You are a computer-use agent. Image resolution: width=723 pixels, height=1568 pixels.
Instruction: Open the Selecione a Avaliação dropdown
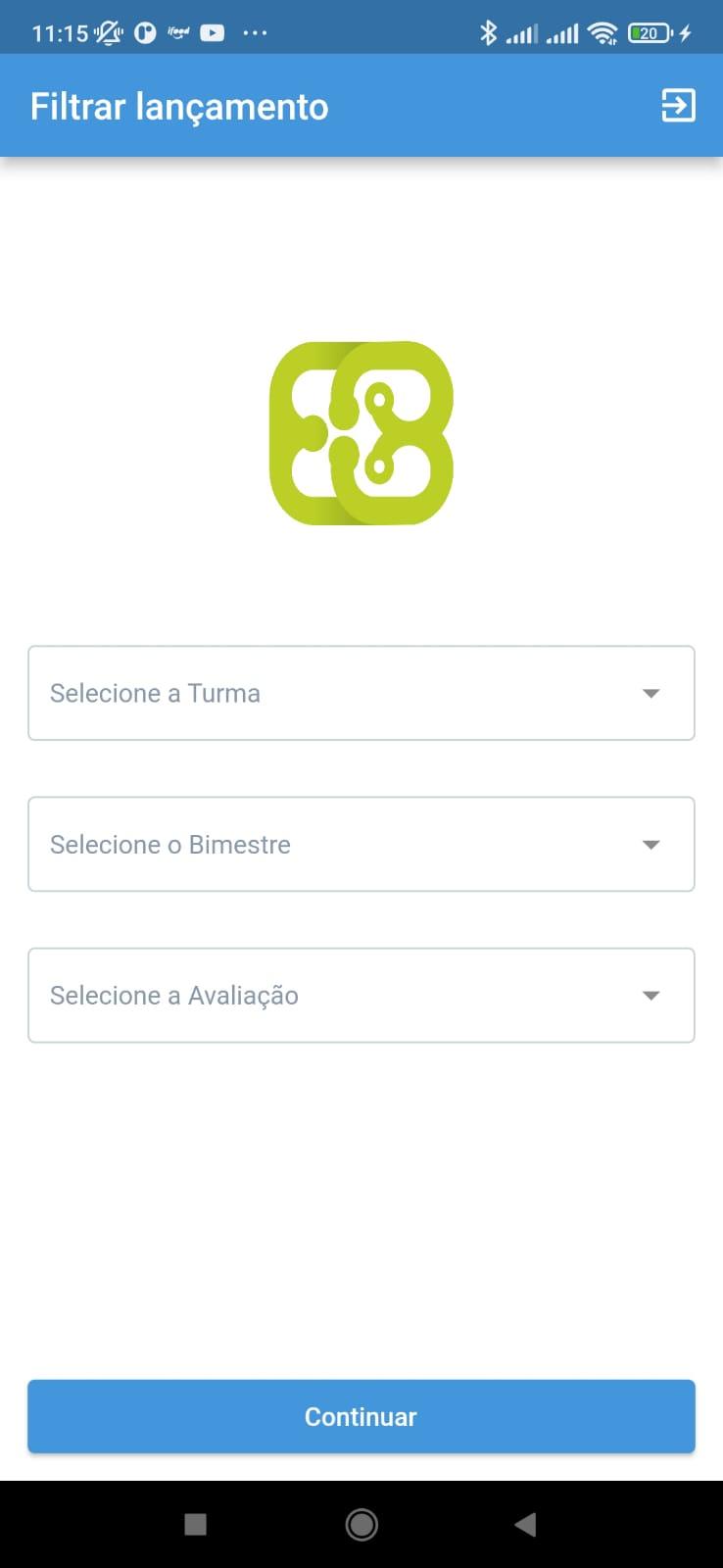(x=361, y=995)
